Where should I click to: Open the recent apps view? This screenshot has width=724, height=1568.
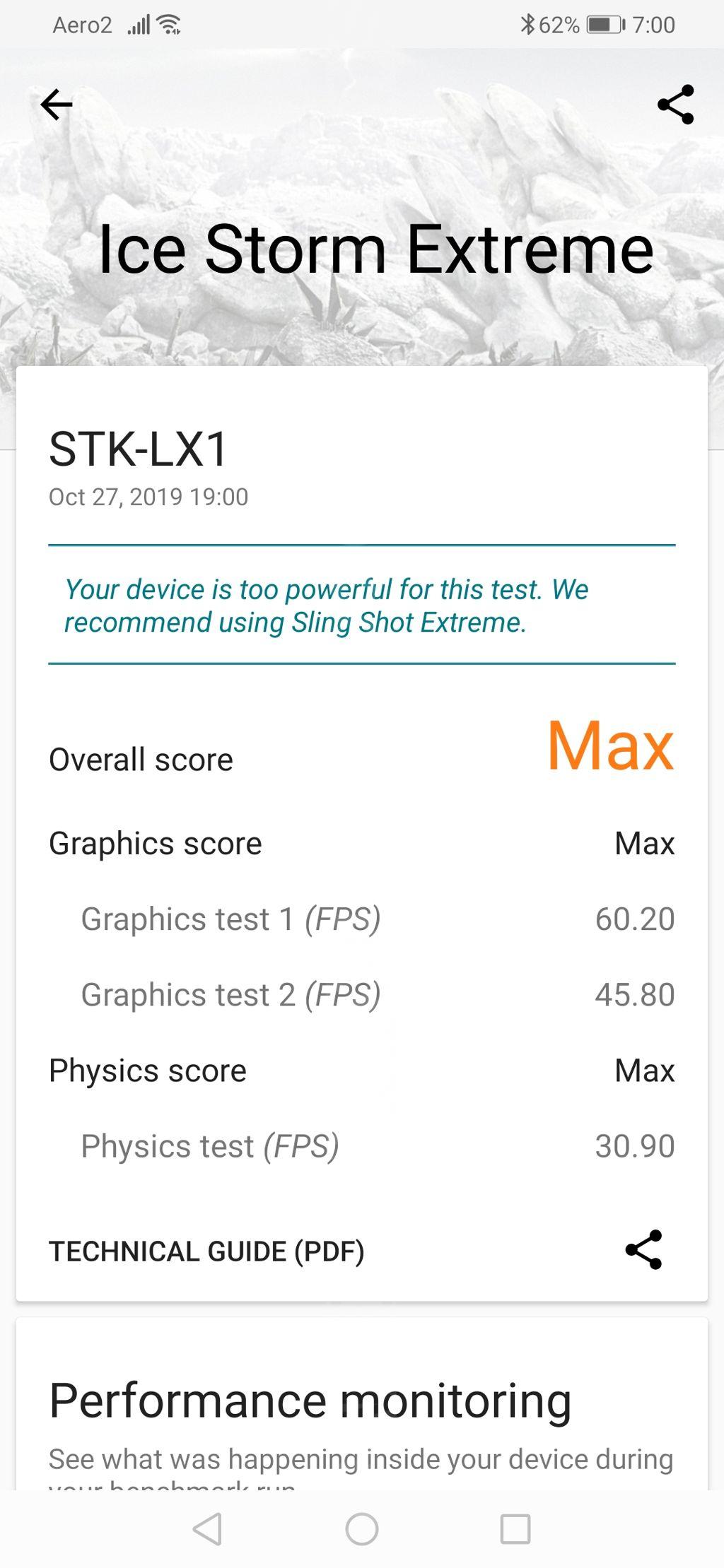(515, 1529)
